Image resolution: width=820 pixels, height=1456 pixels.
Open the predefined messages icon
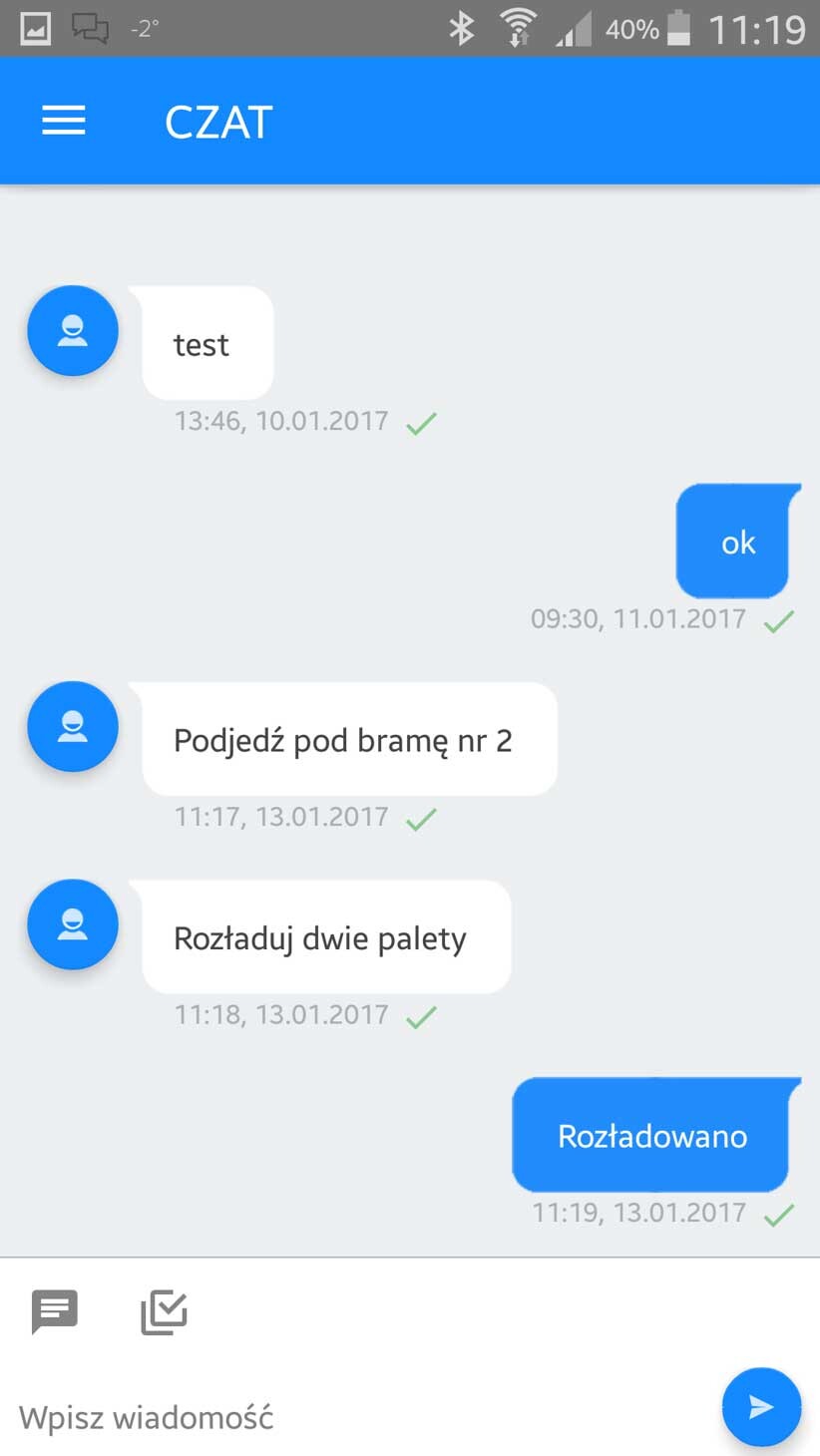coord(55,1312)
